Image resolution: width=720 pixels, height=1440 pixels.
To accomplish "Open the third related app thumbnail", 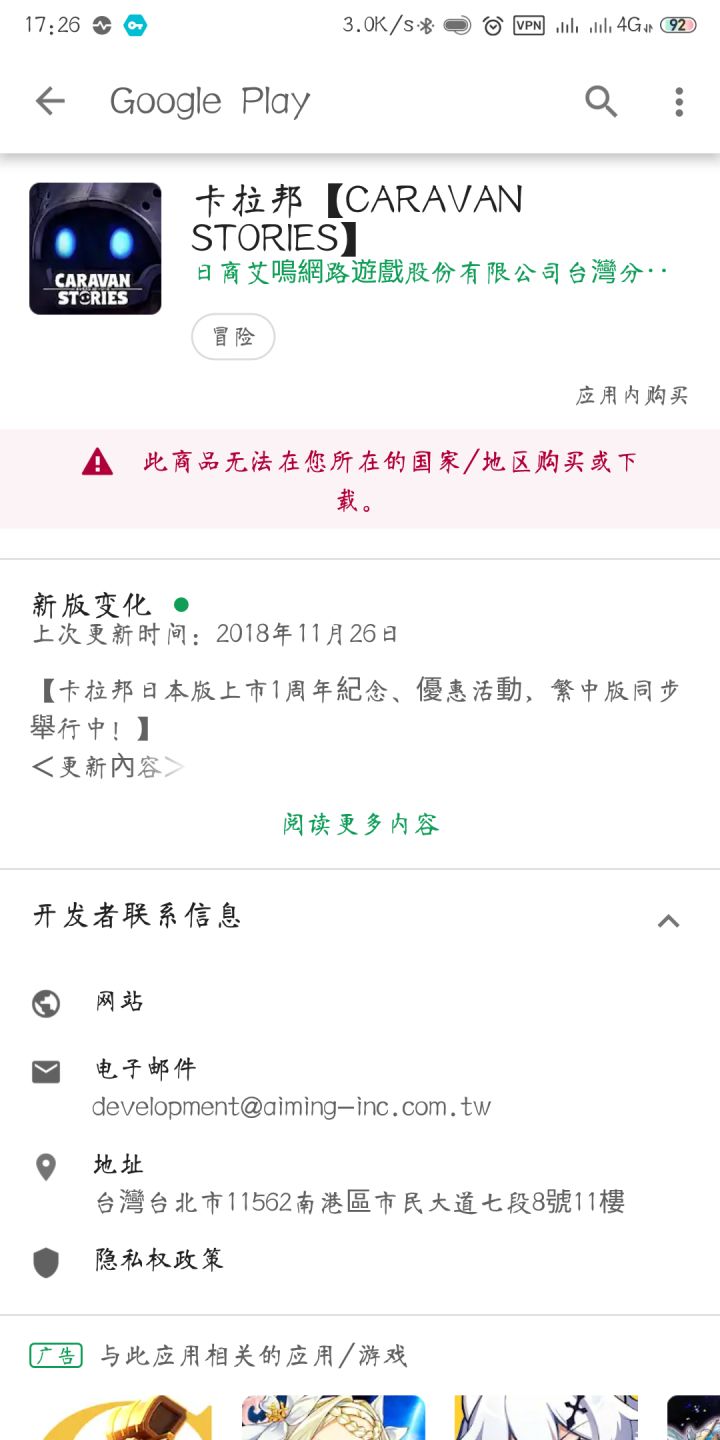I will 546,1418.
